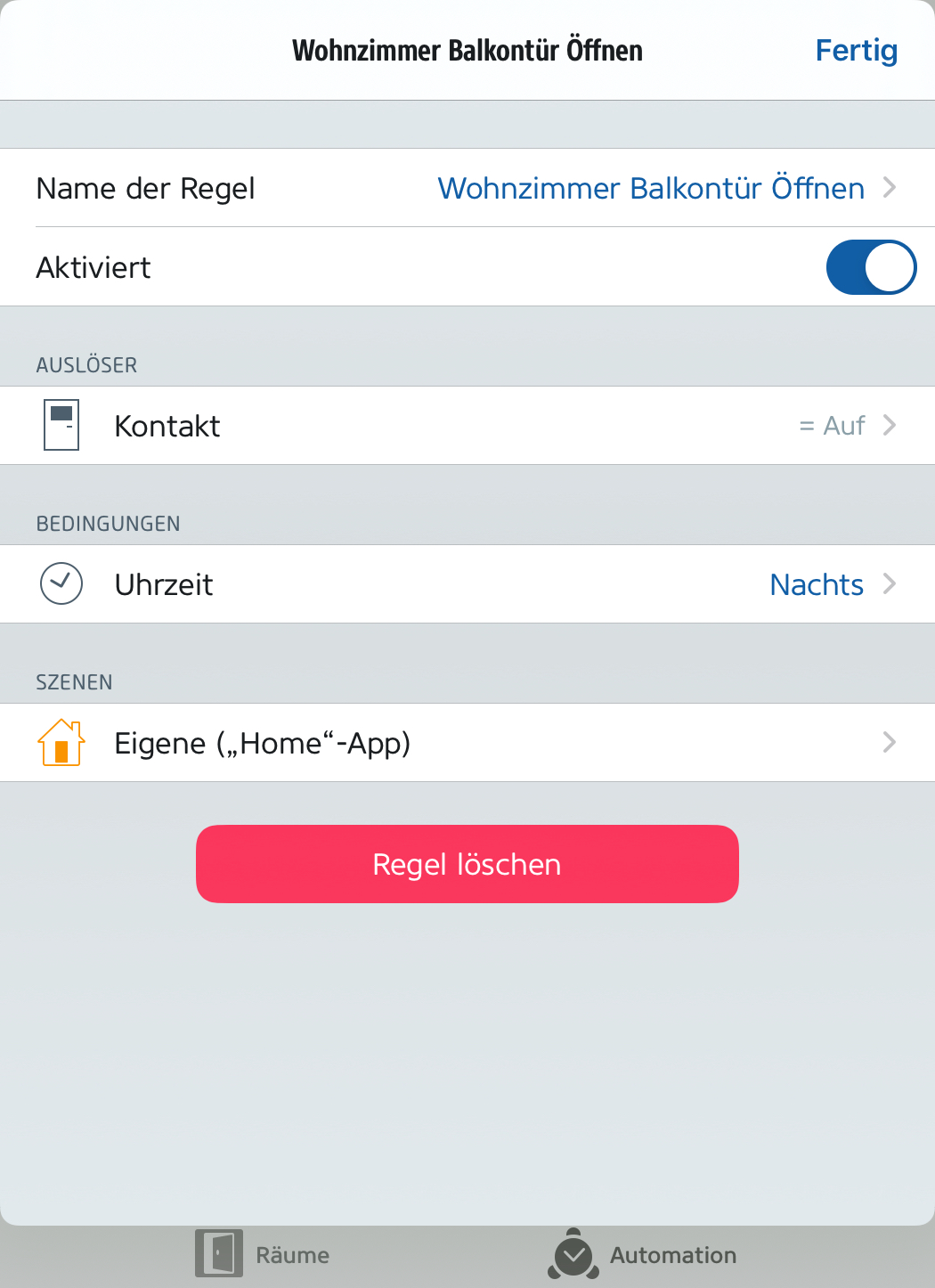Toggle the Aktiviert switch off
The height and width of the screenshot is (1288, 935).
pyautogui.click(x=870, y=267)
